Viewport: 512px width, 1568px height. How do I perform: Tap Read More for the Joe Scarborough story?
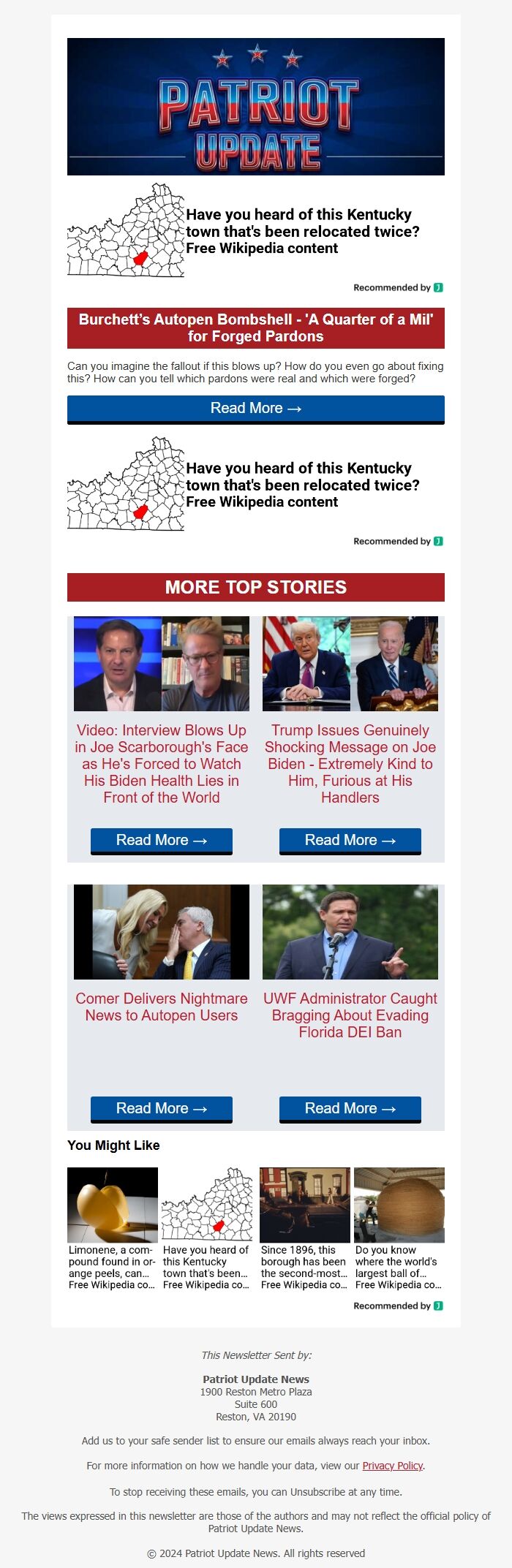[x=162, y=841]
